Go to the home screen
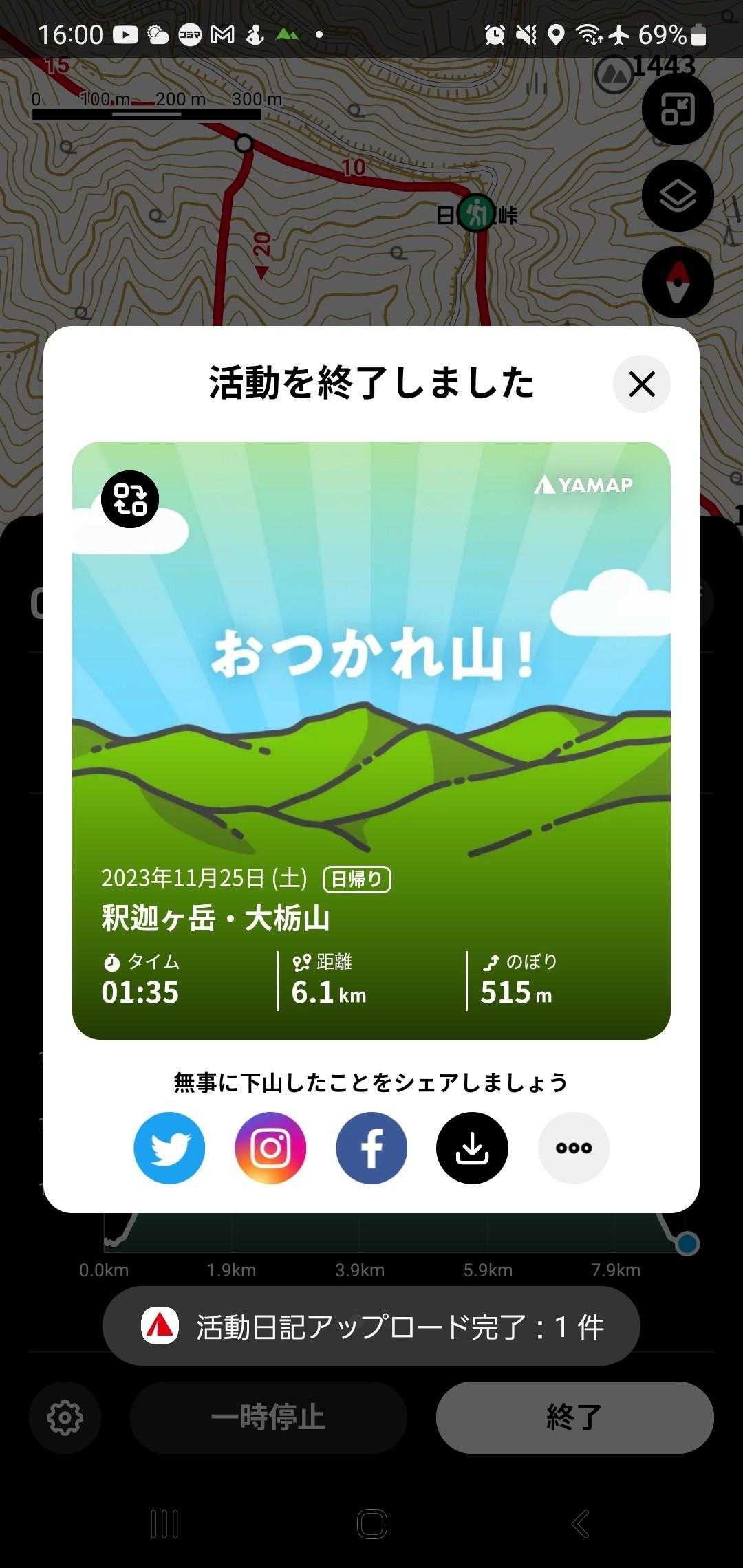The image size is (743, 1568). (371, 1523)
